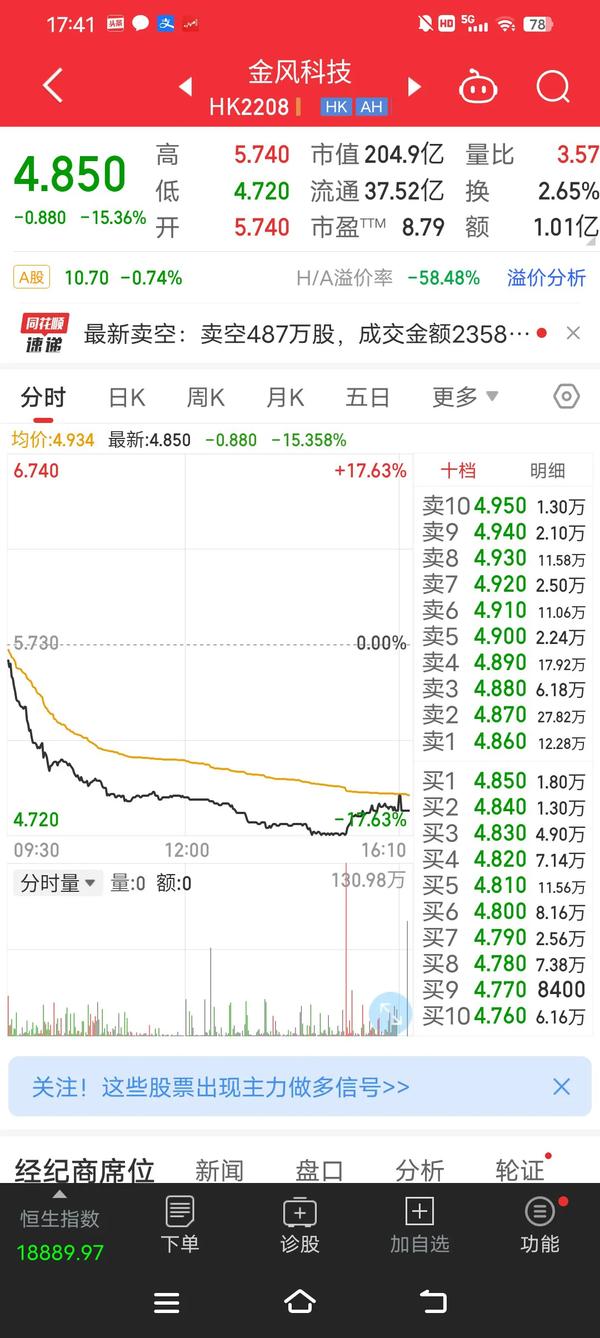
Task: Go back using the header arrow
Action: (x=53, y=86)
